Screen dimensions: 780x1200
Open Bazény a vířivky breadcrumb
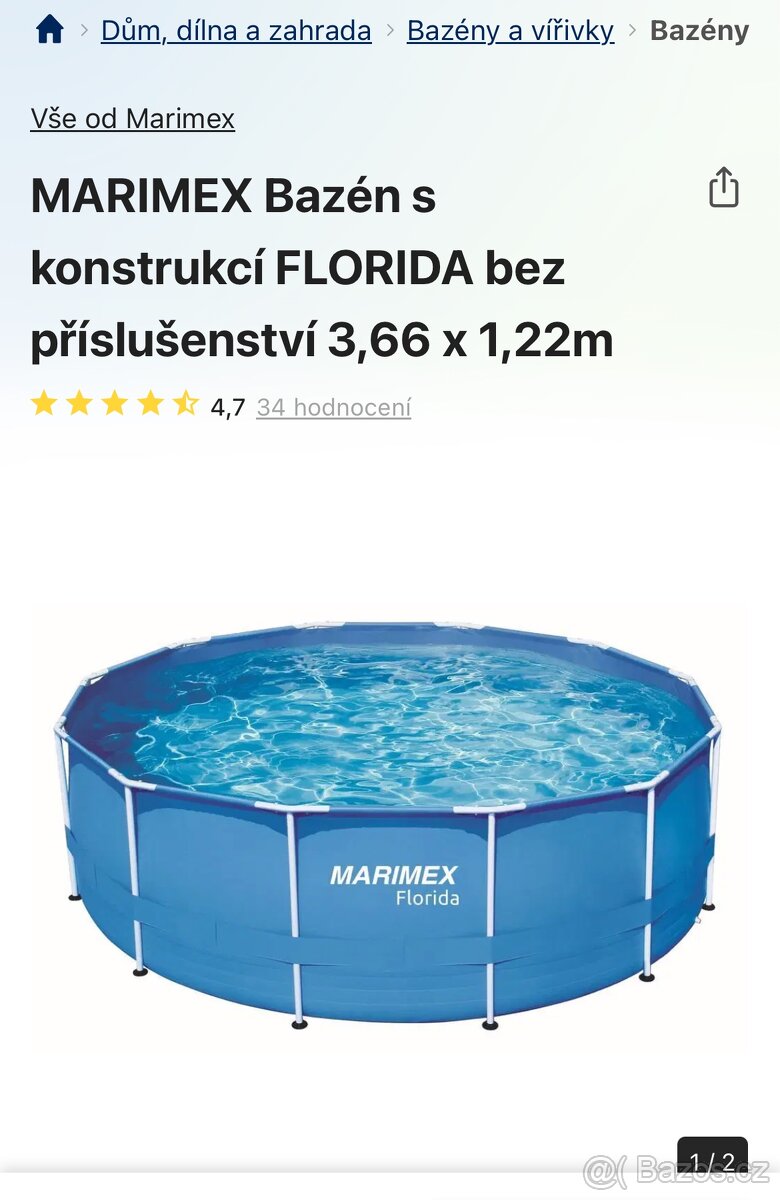pos(510,31)
